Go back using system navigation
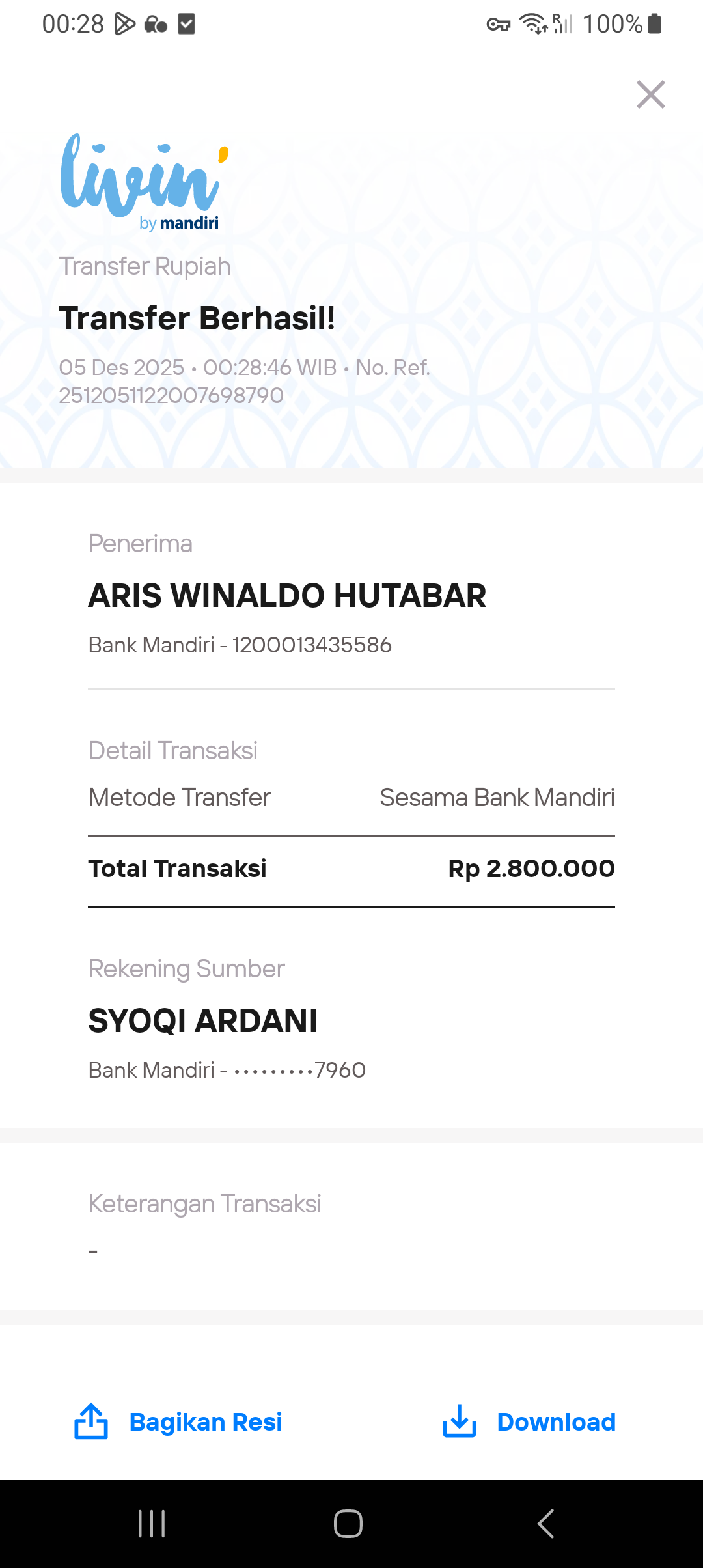This screenshot has height=1568, width=703. click(545, 1524)
